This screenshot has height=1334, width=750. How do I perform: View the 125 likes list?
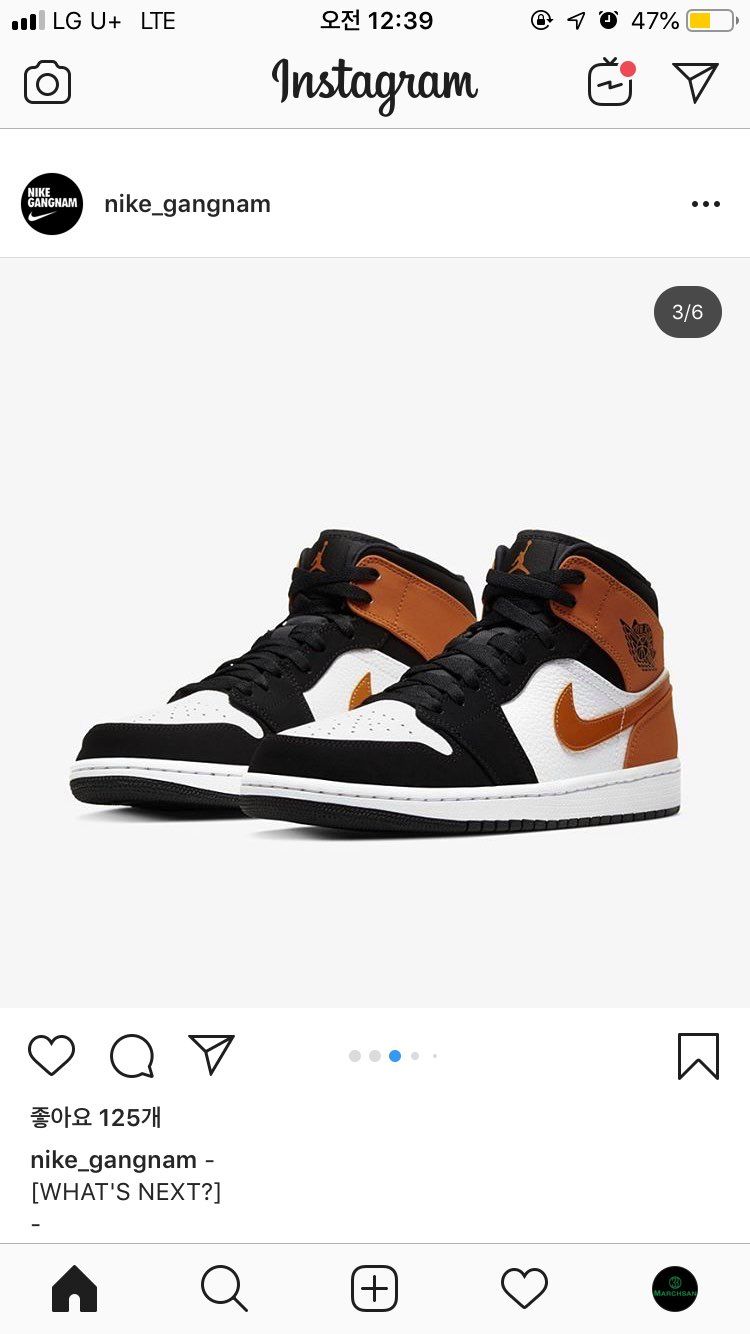[96, 1117]
